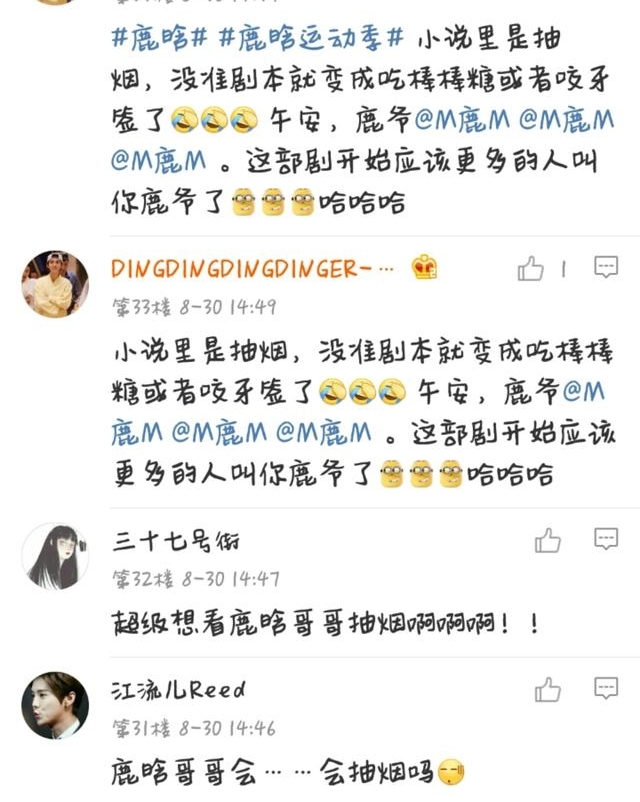Like 江流儿Reed's comment
This screenshot has height=802, width=640.
tap(548, 690)
